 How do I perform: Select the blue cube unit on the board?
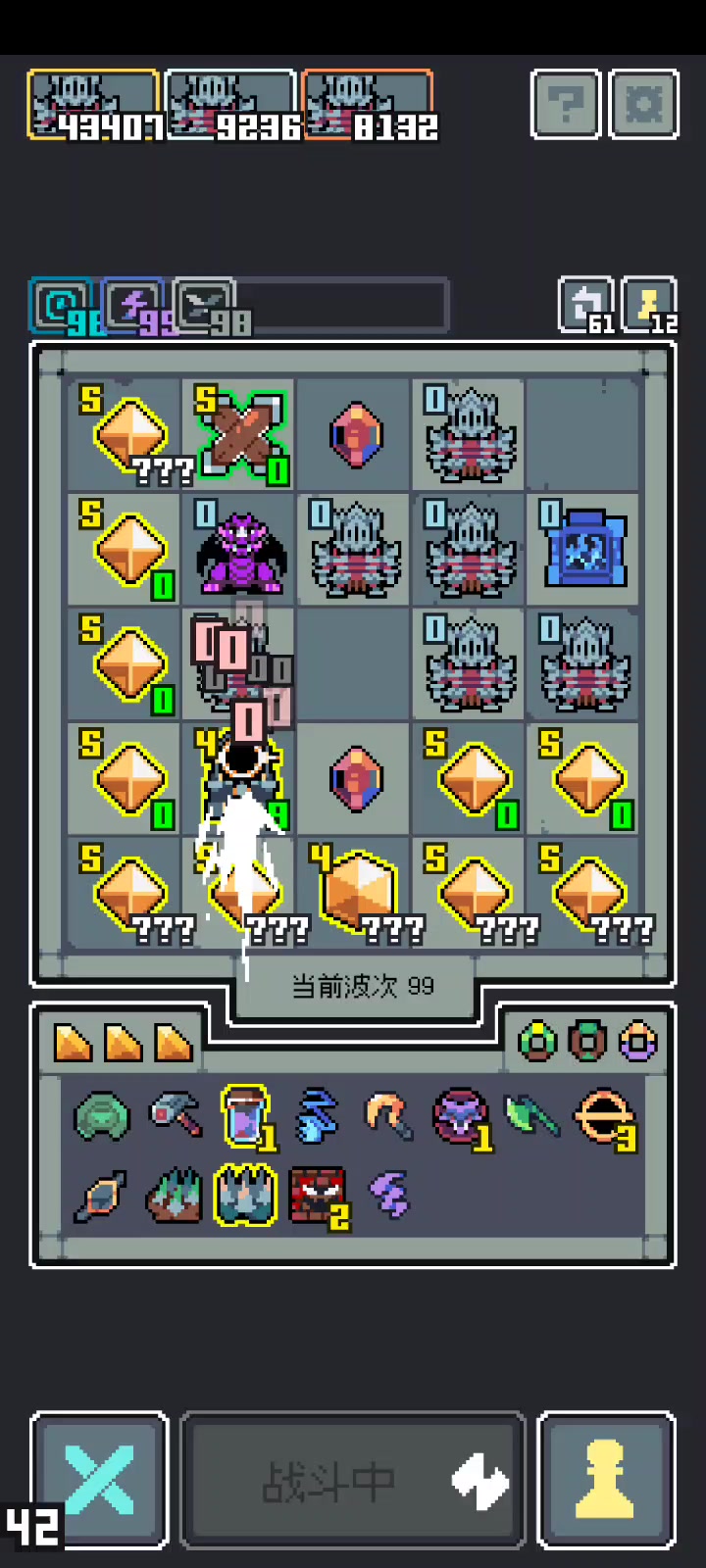click(x=585, y=549)
